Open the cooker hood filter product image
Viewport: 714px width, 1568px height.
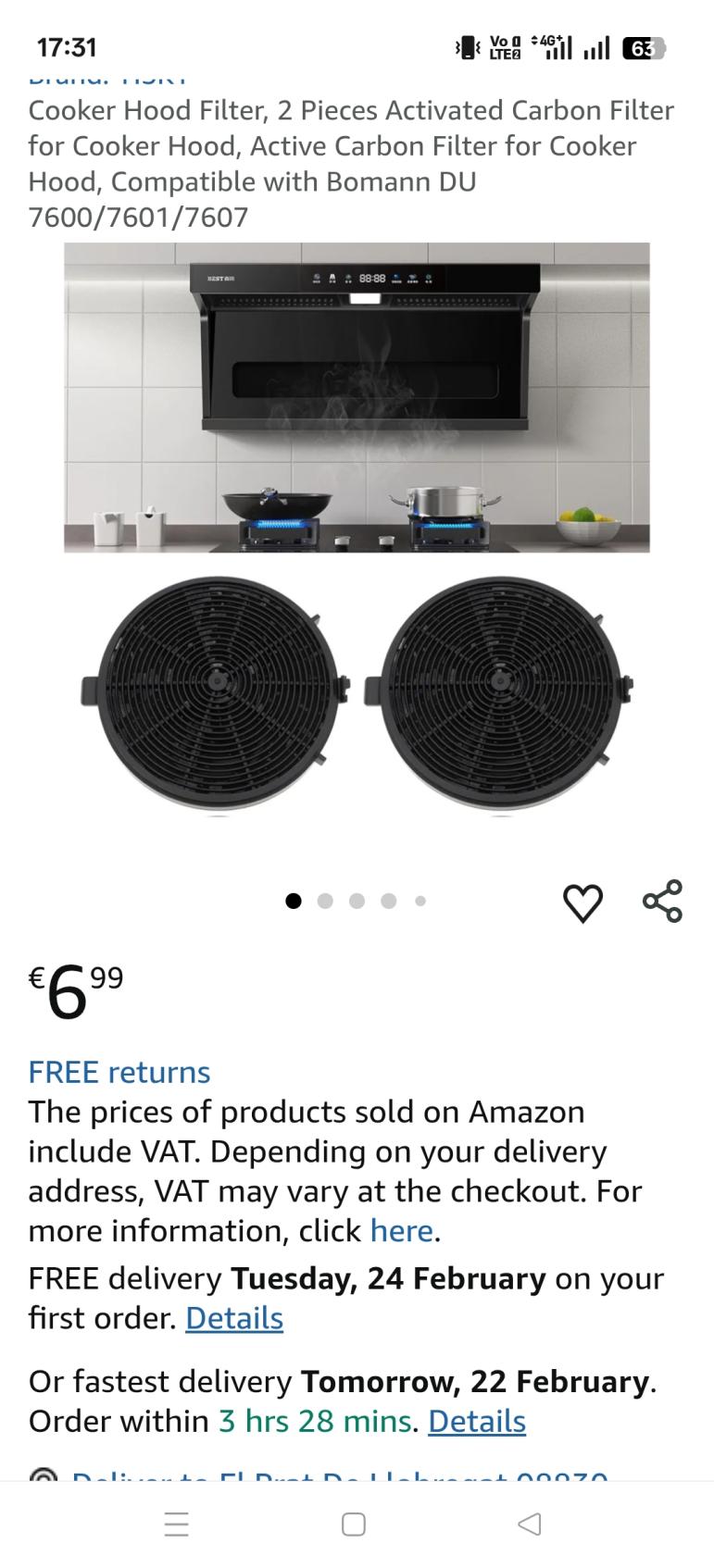[357, 528]
